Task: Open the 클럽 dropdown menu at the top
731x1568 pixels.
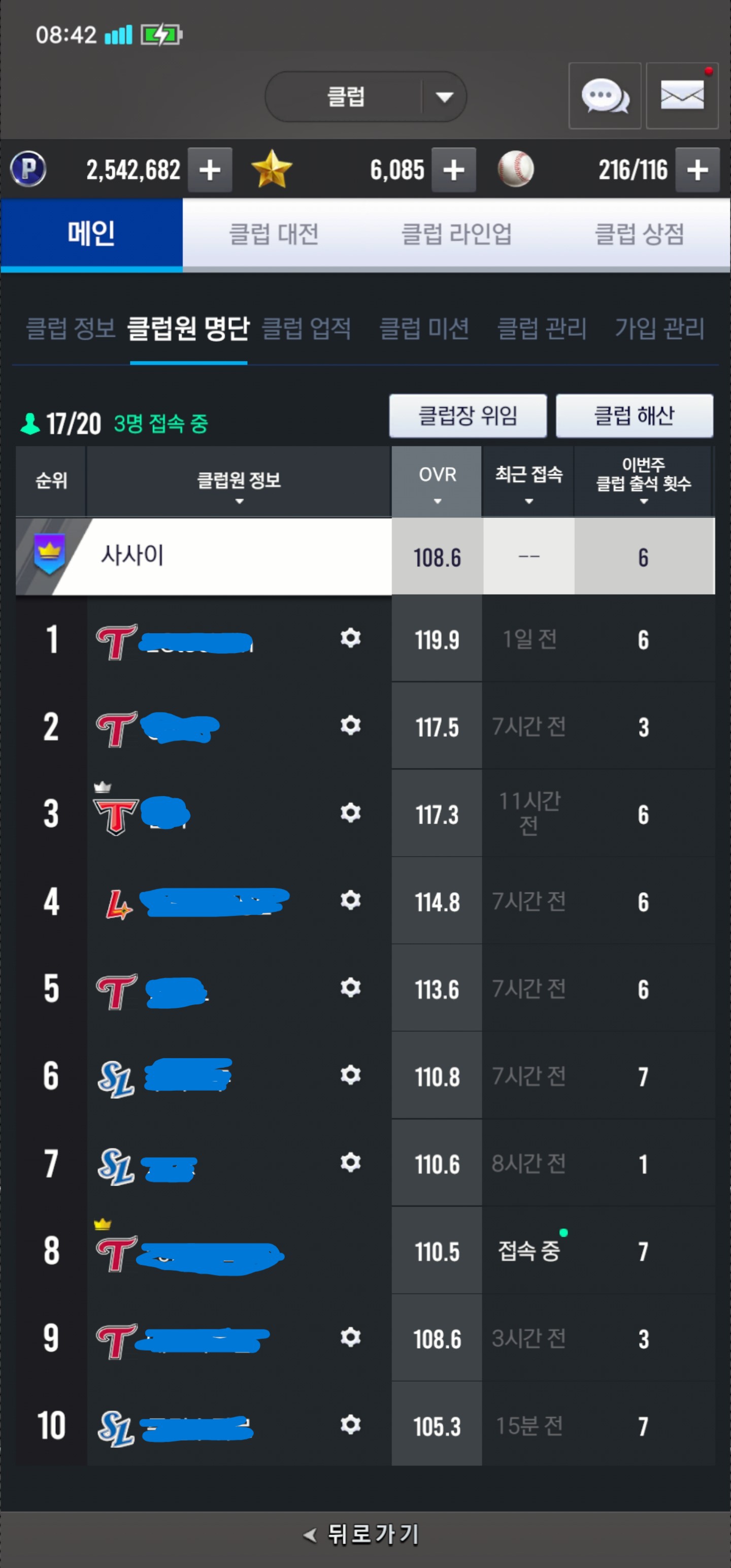Action: [x=366, y=97]
